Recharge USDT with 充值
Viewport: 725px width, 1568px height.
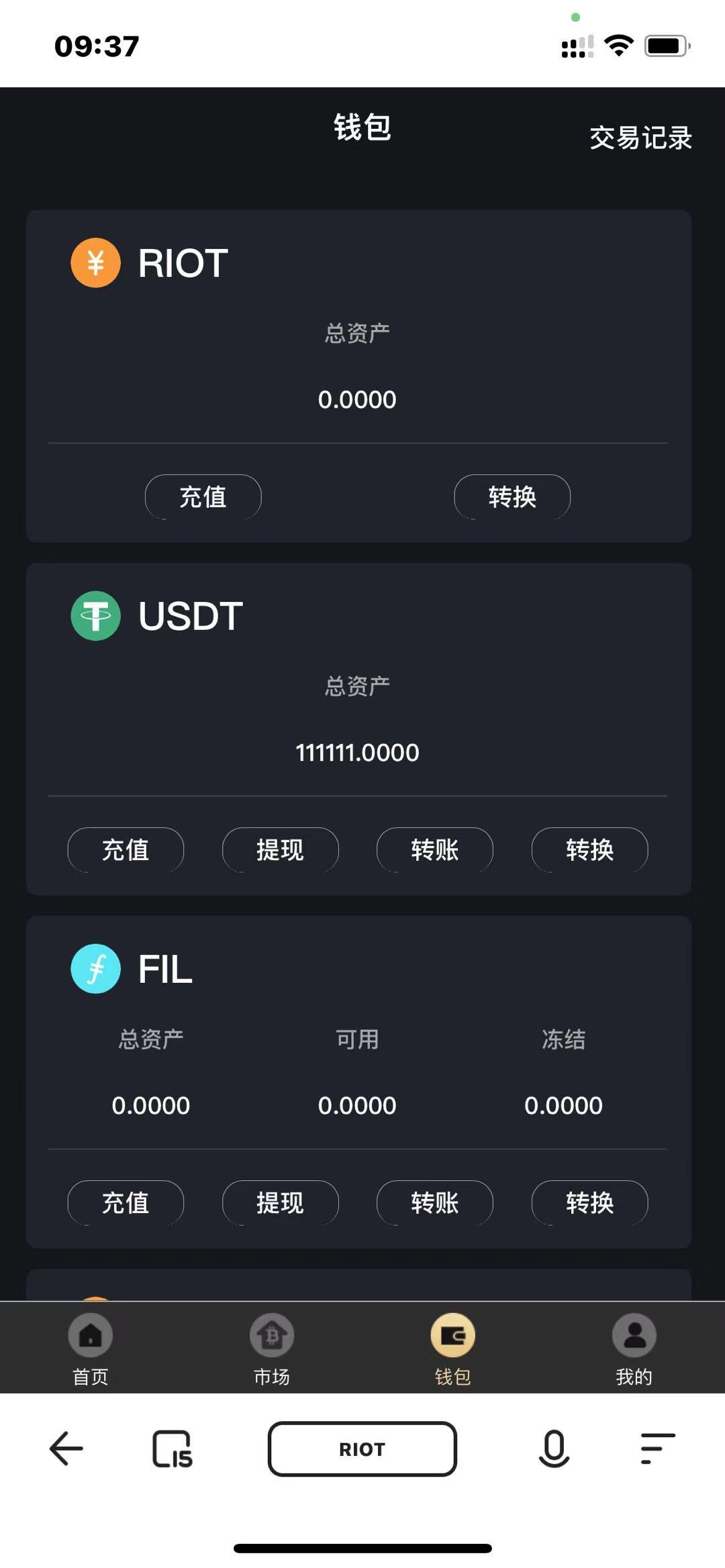(126, 850)
